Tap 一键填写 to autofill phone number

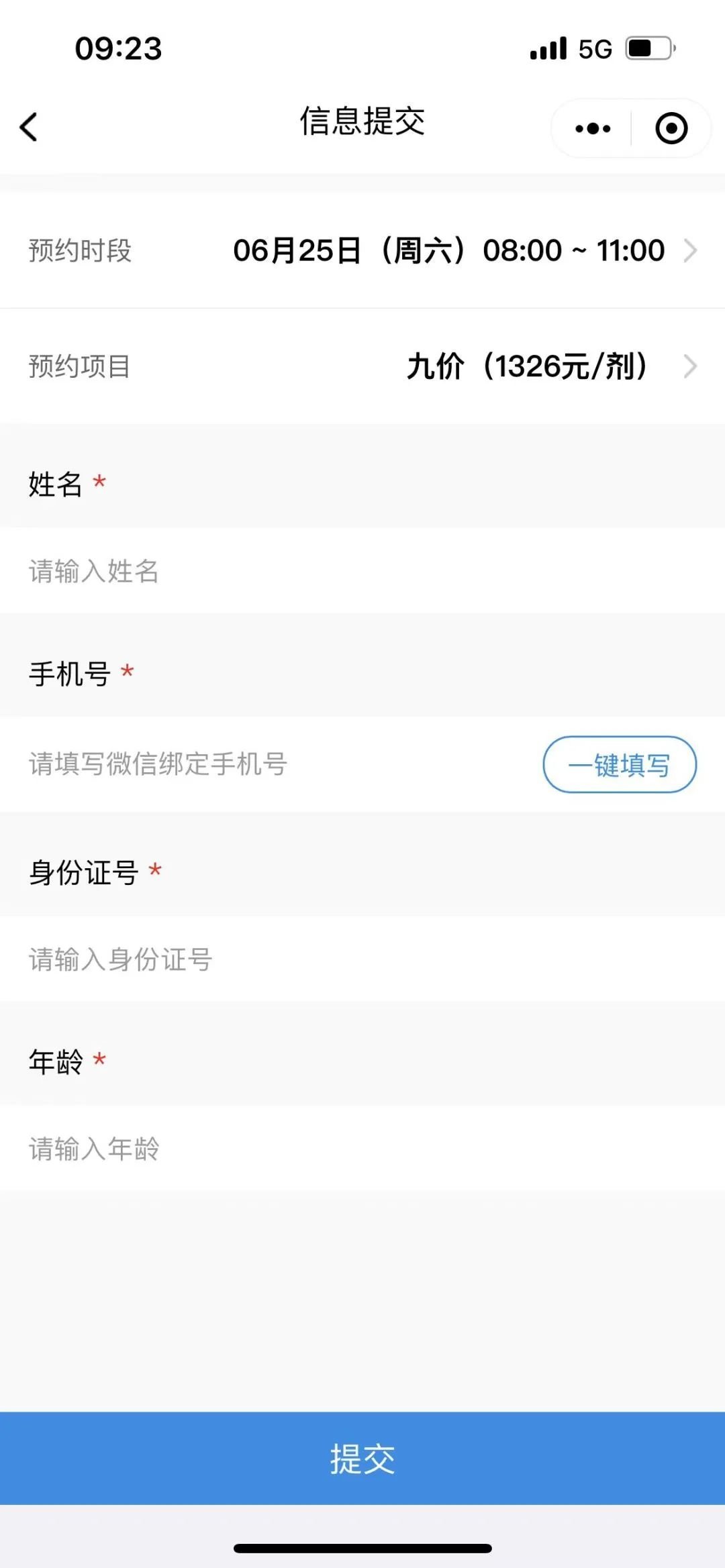click(619, 764)
